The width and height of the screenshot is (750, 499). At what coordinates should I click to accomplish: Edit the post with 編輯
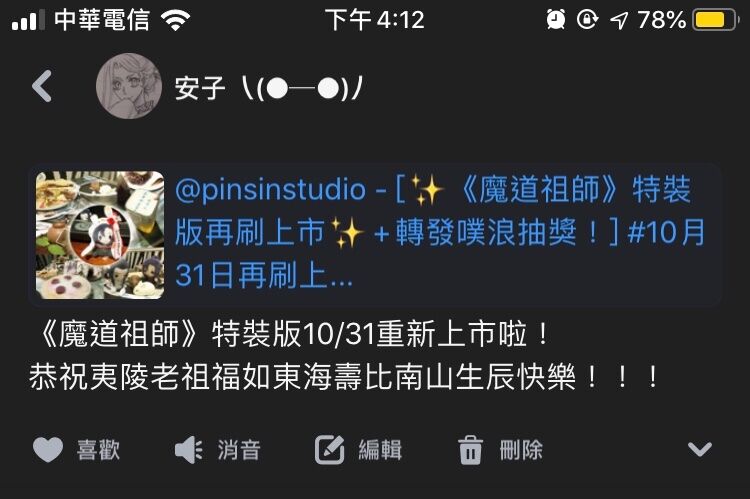tap(358, 450)
